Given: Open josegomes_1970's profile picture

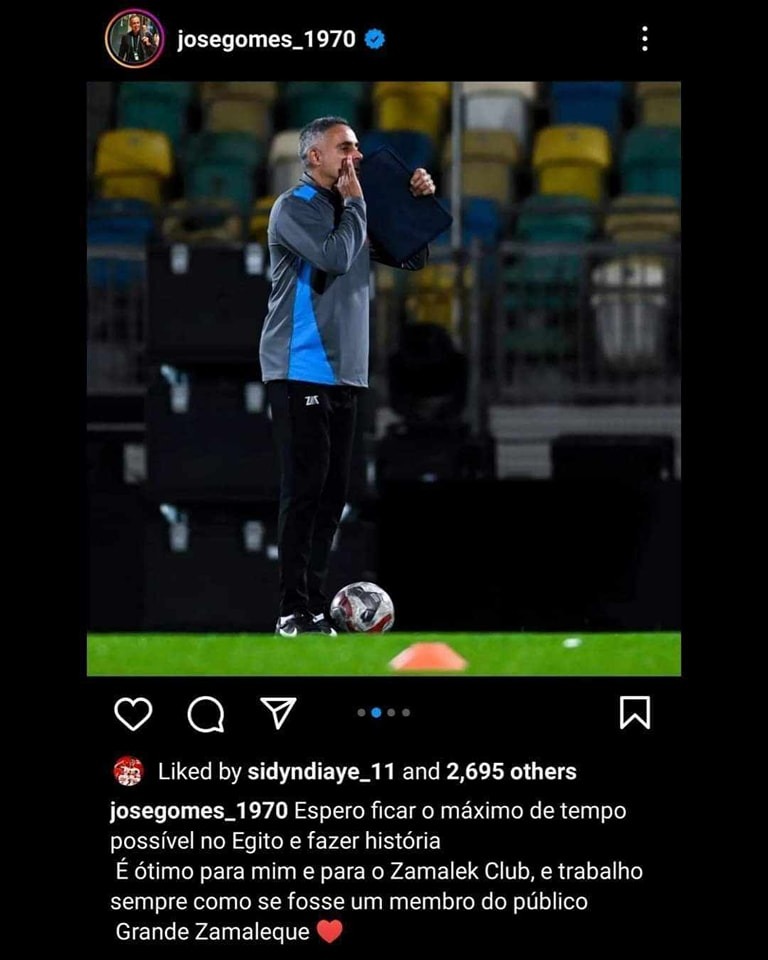Looking at the screenshot, I should click(x=134, y=39).
